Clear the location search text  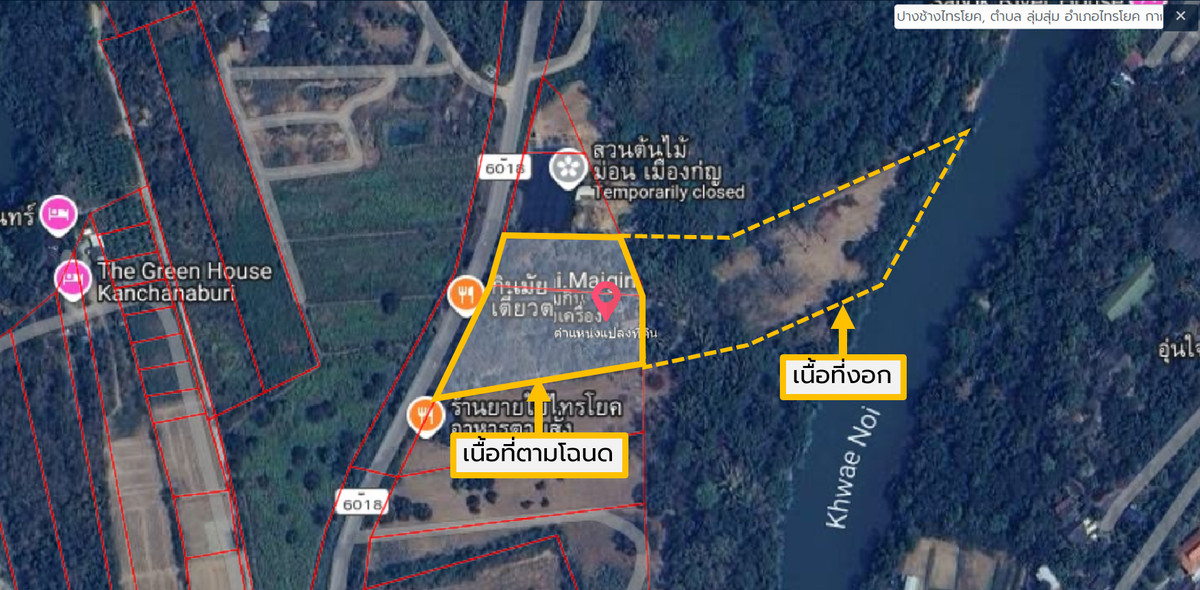(x=1180, y=16)
